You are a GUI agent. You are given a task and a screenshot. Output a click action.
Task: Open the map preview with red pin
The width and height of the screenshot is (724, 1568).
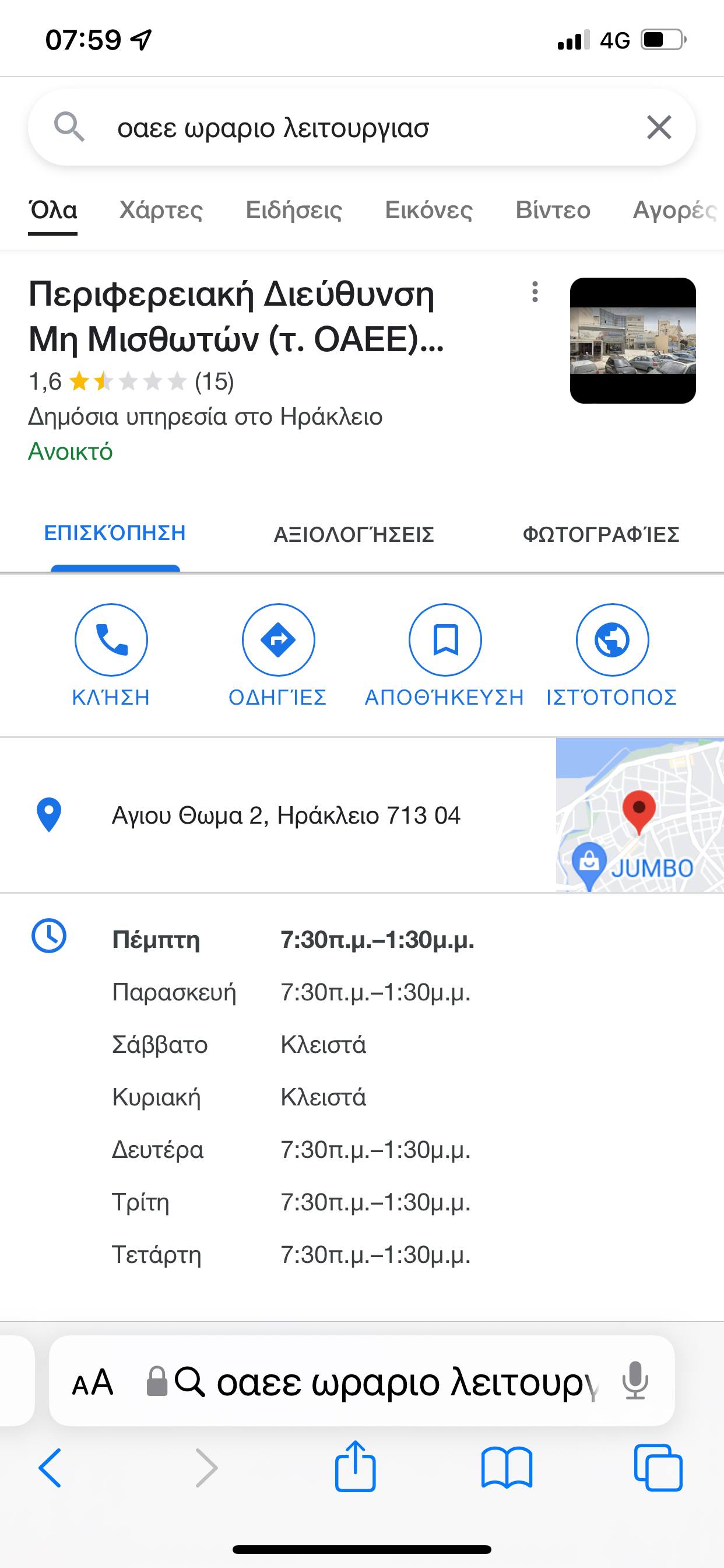[x=639, y=815]
